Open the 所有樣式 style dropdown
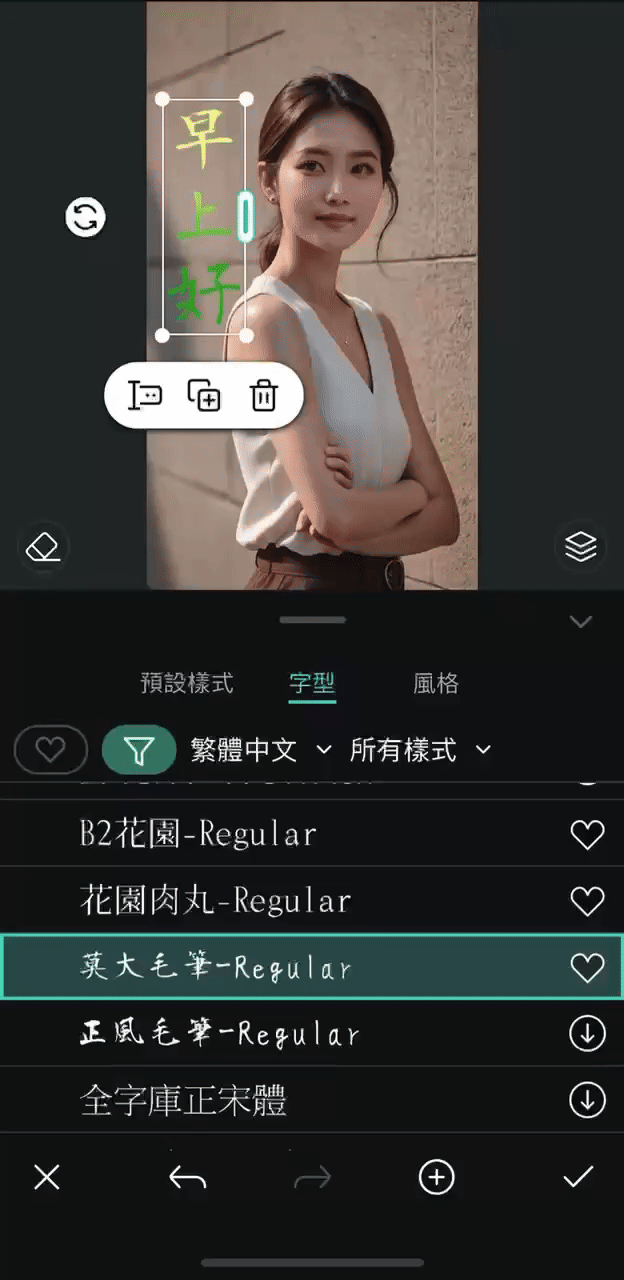The image size is (624, 1280). 420,750
